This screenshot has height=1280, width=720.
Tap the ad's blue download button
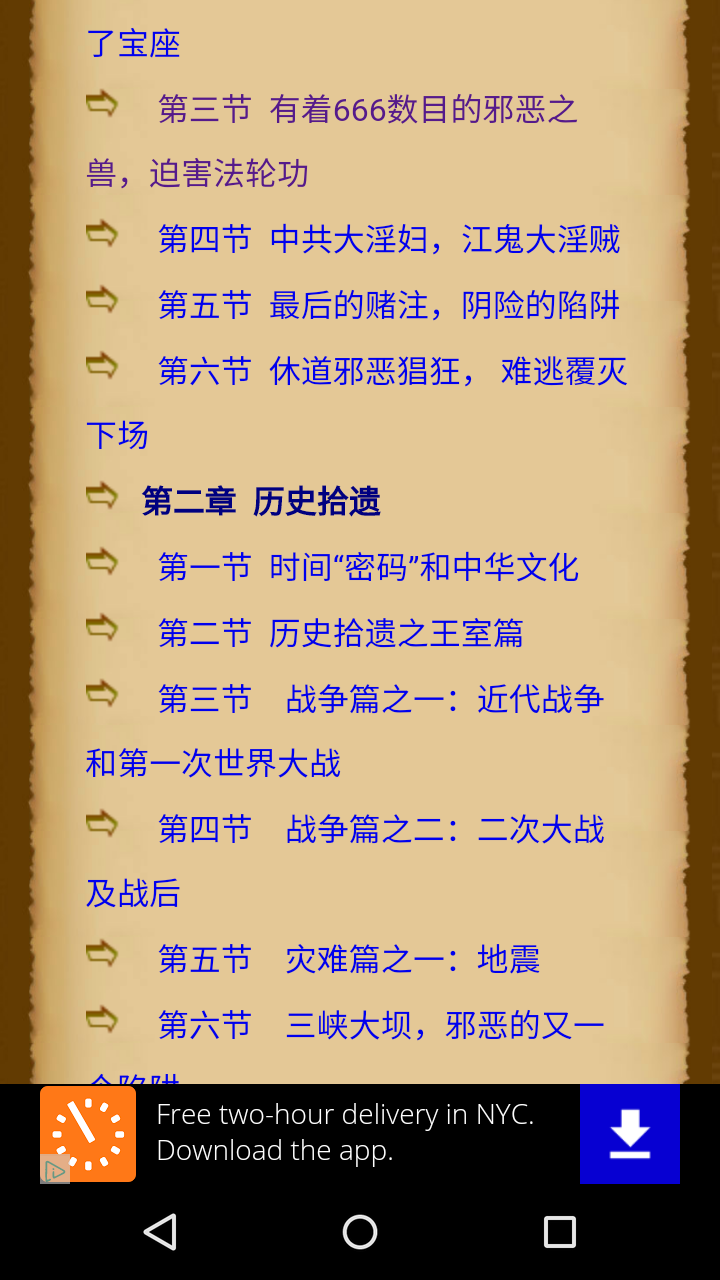tap(629, 1134)
